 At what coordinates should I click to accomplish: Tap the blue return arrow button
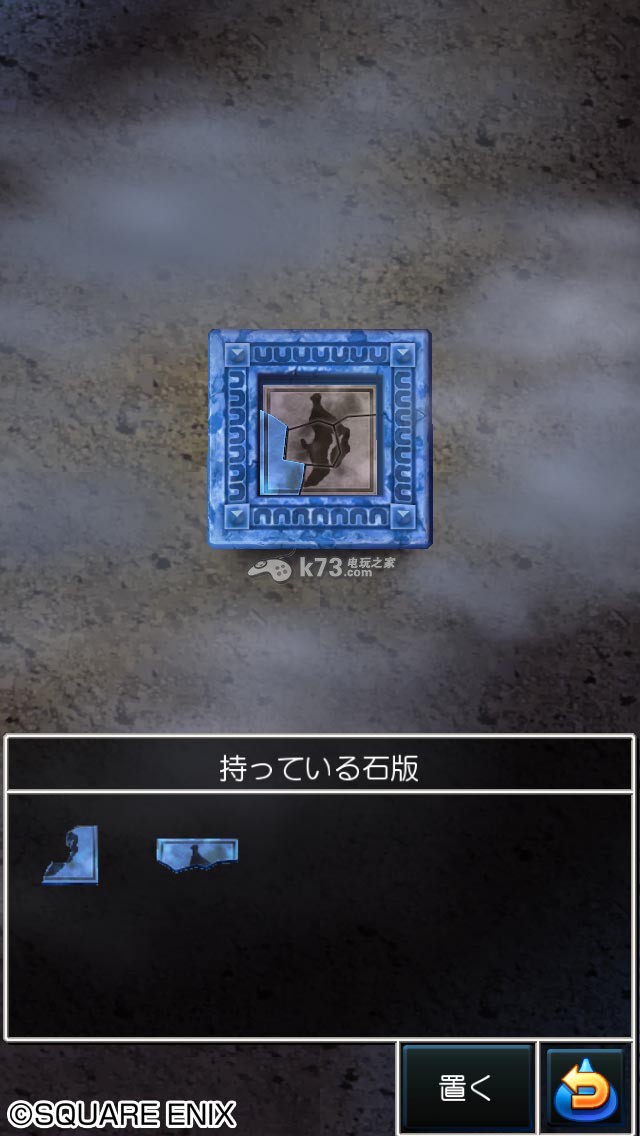(589, 1089)
